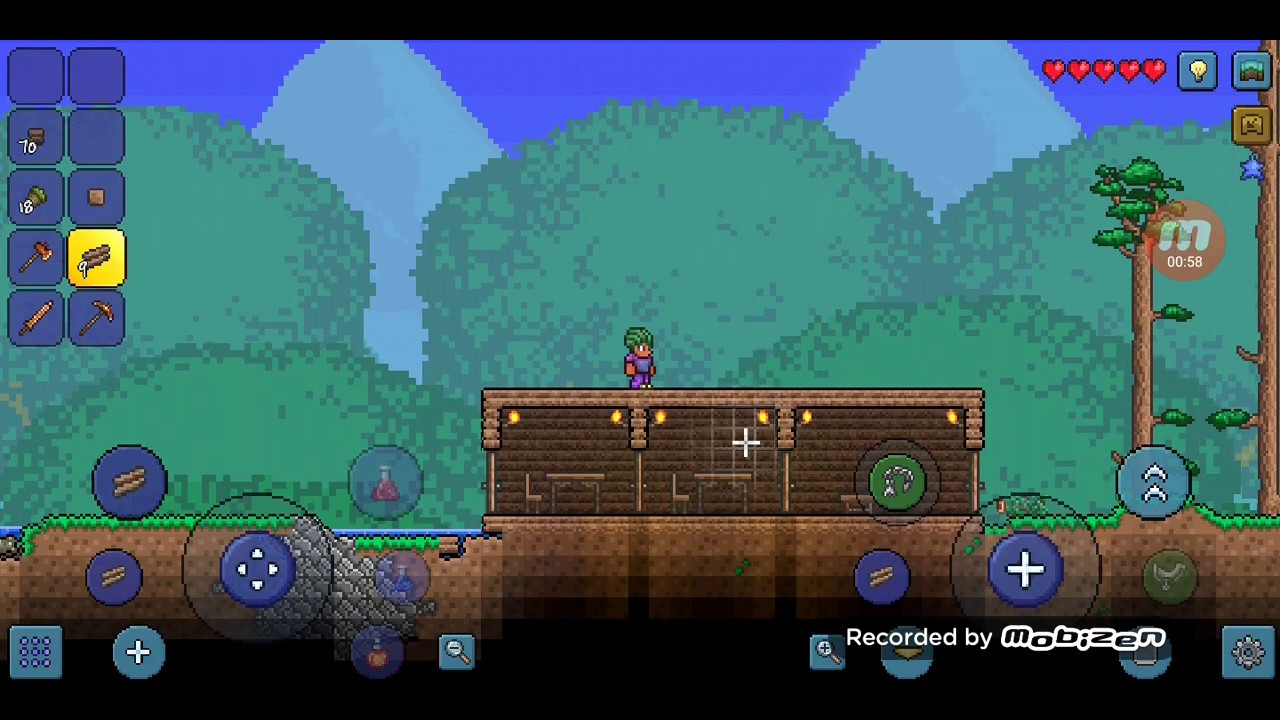Zoom in with the plus magnifier

(827, 651)
